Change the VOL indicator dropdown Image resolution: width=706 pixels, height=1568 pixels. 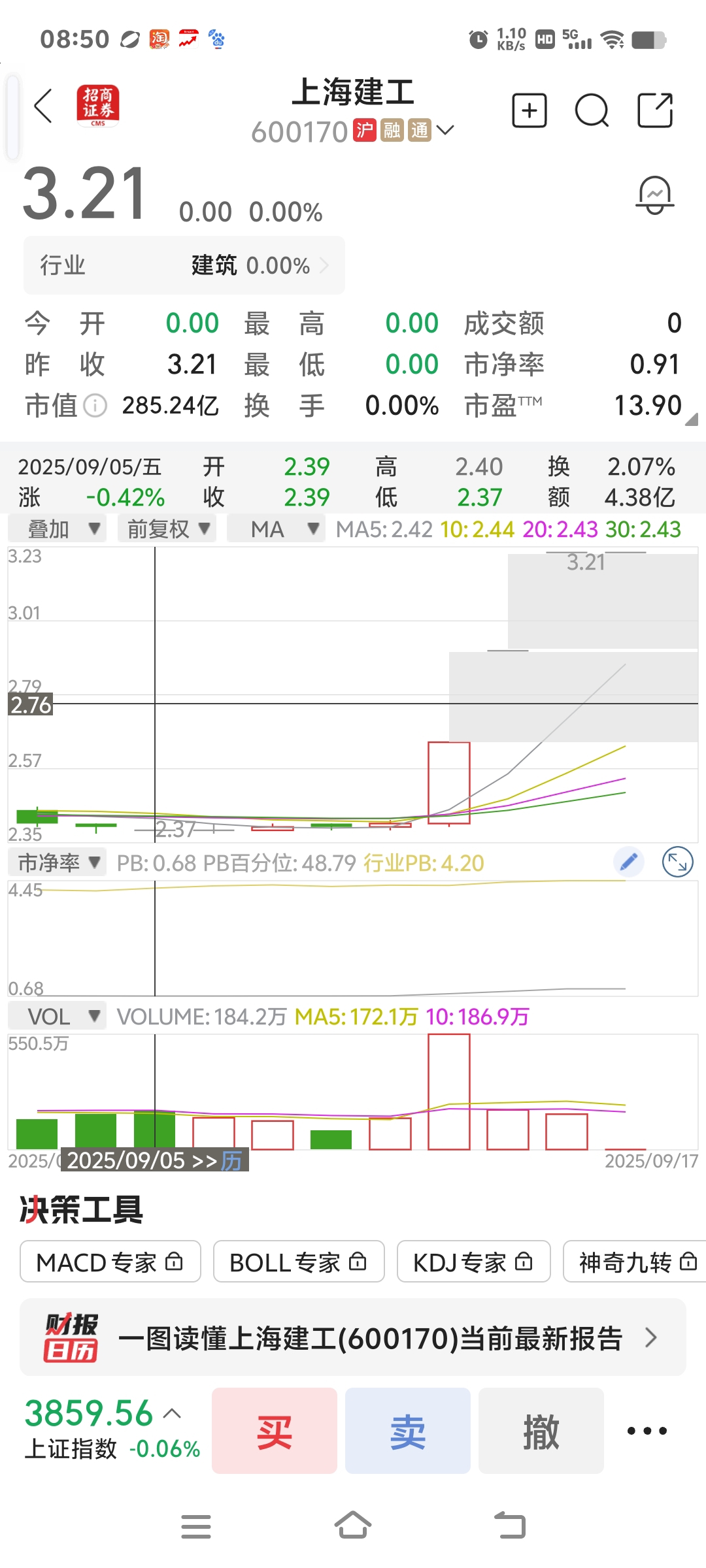(57, 1017)
